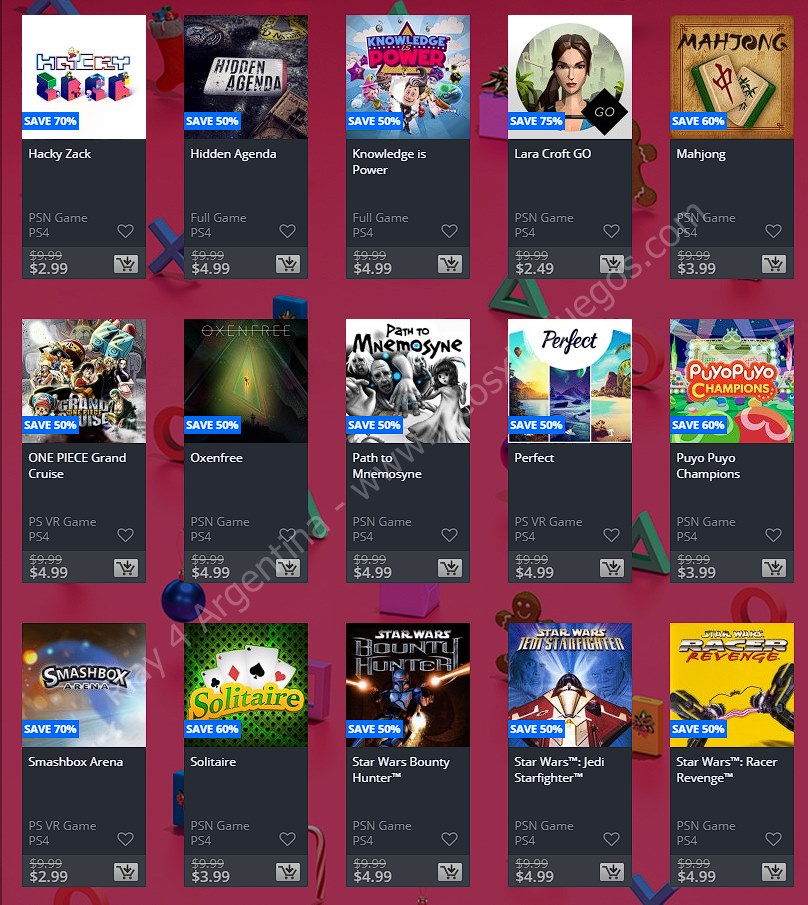Viewport: 808px width, 905px height.
Task: Wishlist Star Wars Racer Revenge
Action: pos(773,839)
